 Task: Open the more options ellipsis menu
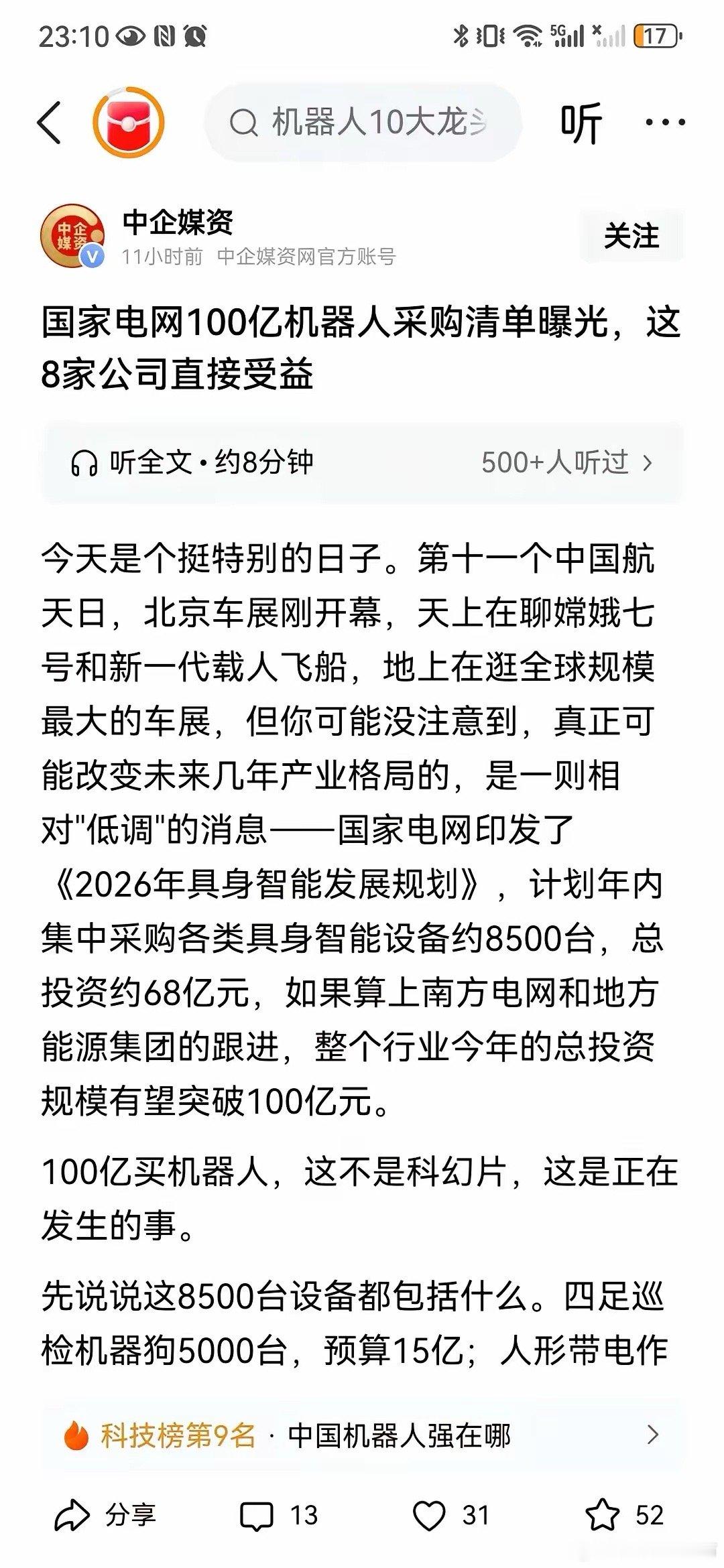pyautogui.click(x=662, y=122)
